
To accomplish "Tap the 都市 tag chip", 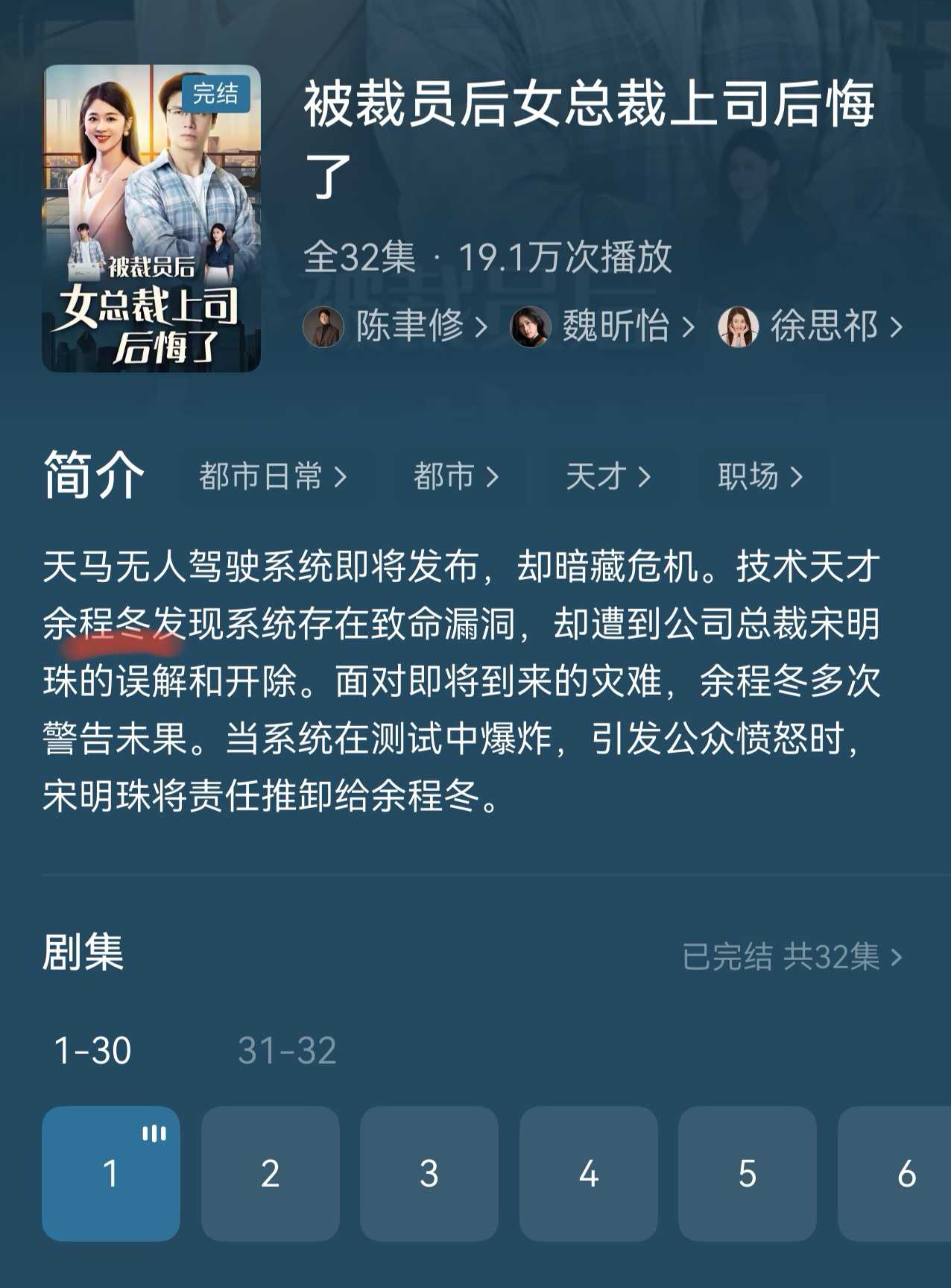I will pos(456,476).
